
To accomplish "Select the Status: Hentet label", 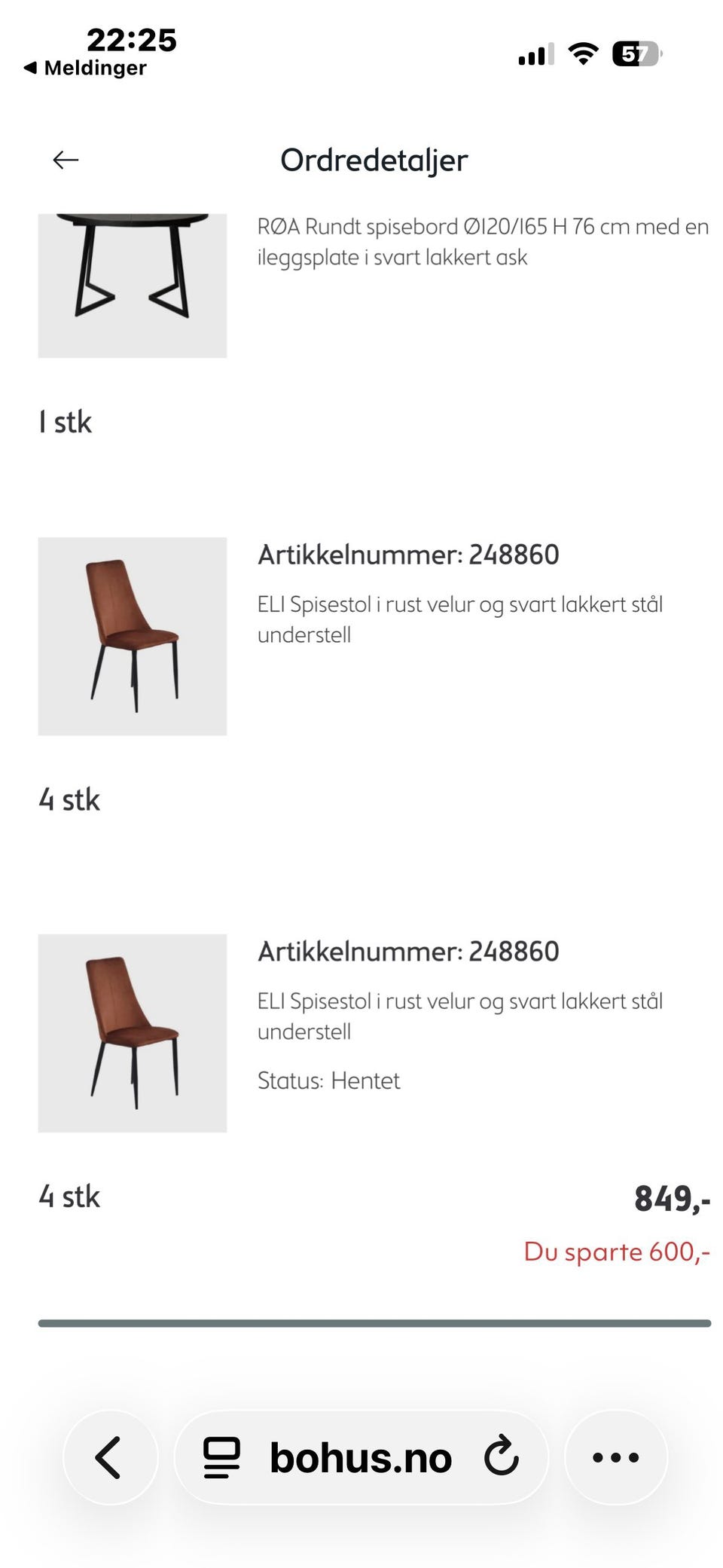I will click(x=328, y=1080).
